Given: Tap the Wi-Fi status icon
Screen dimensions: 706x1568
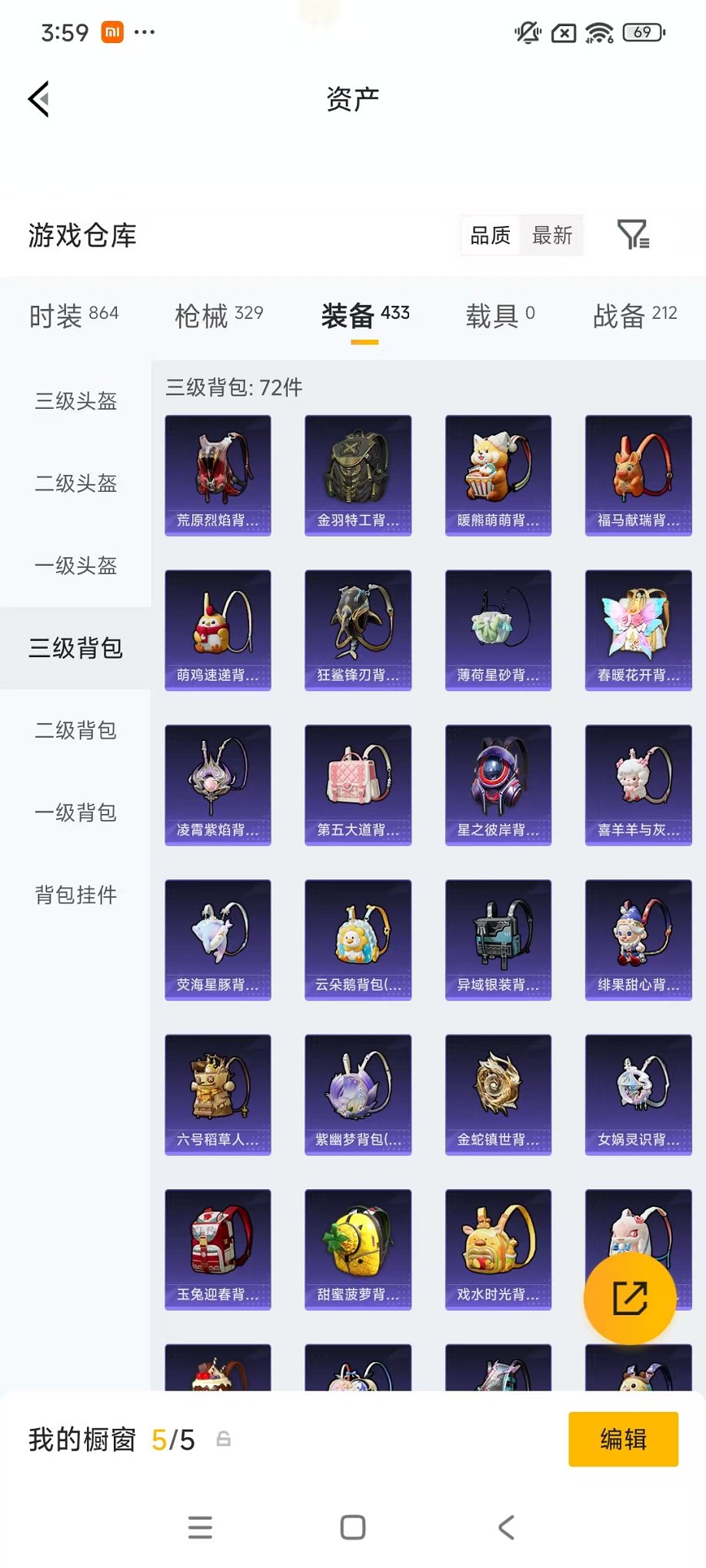Looking at the screenshot, I should point(598,32).
